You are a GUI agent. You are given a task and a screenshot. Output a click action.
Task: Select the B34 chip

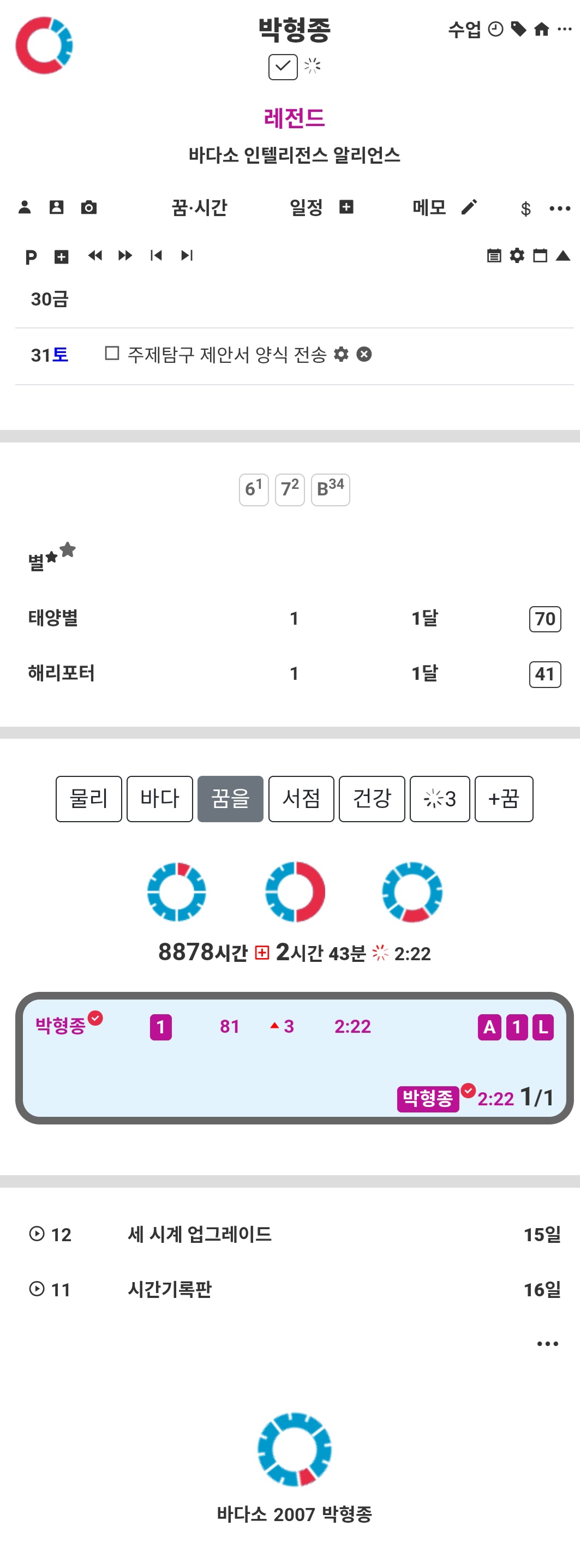pos(330,489)
